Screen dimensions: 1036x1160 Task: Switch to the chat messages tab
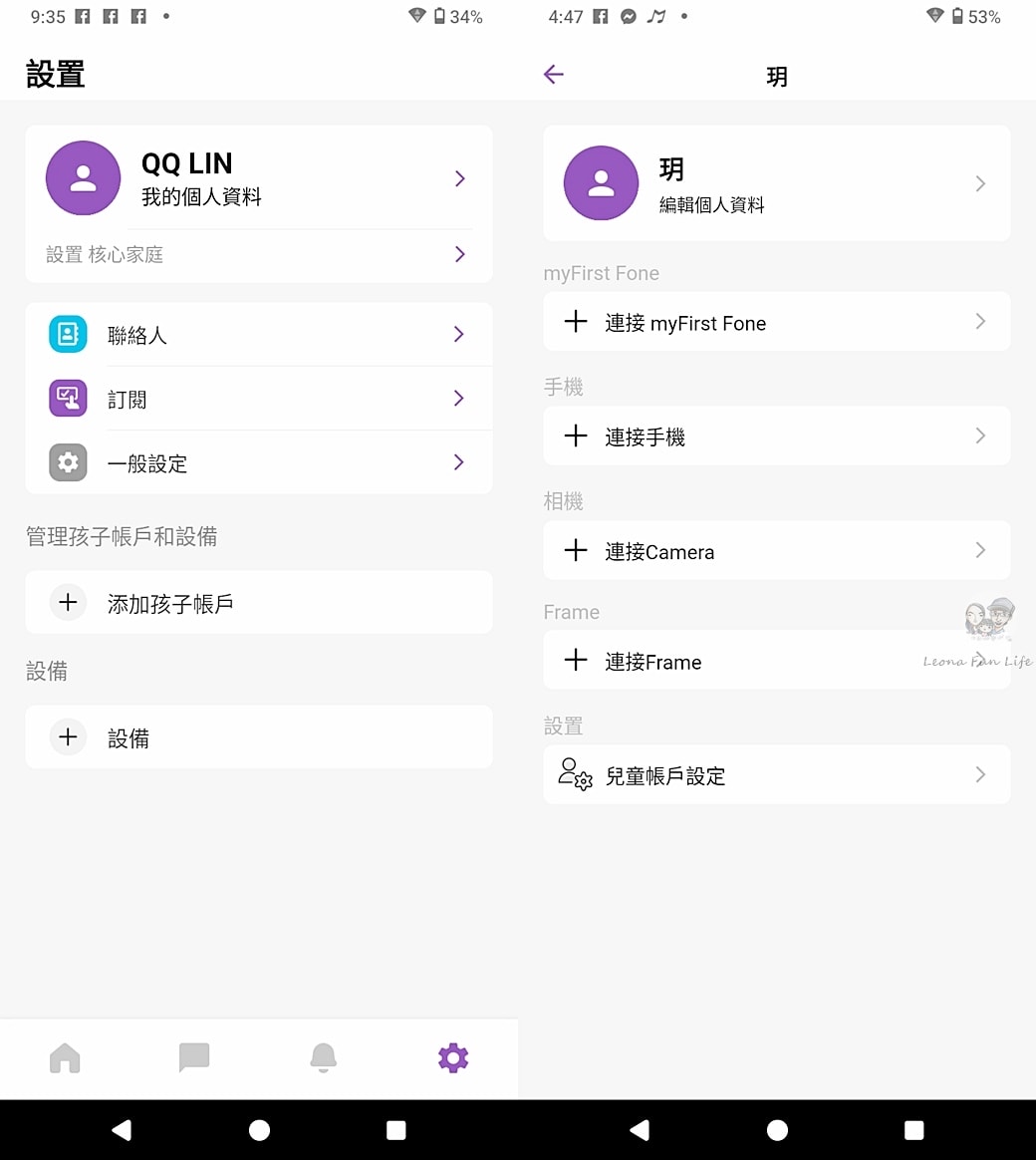coord(193,1057)
